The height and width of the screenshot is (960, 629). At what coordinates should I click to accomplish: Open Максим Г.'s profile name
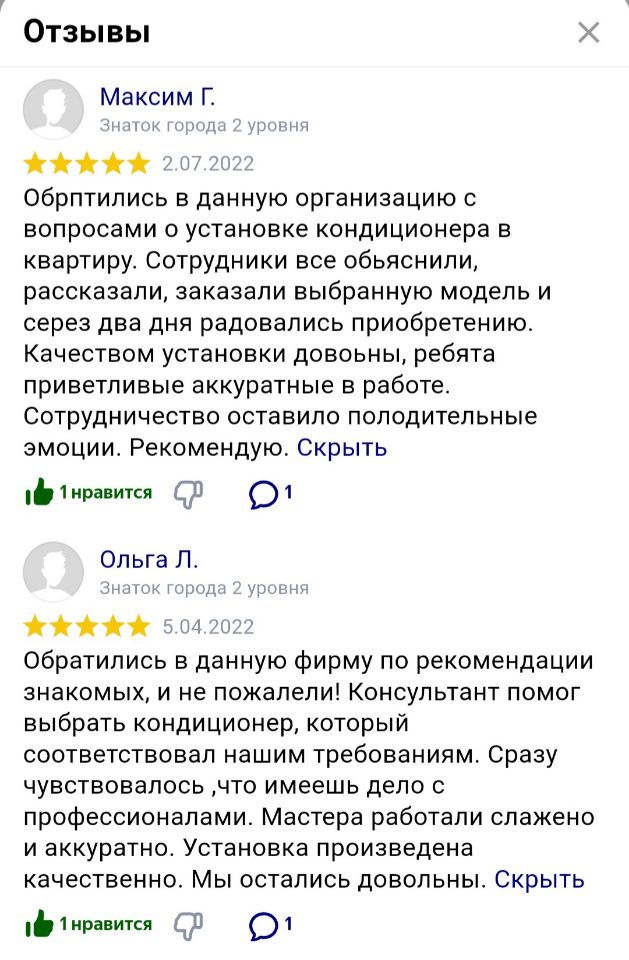pos(157,97)
